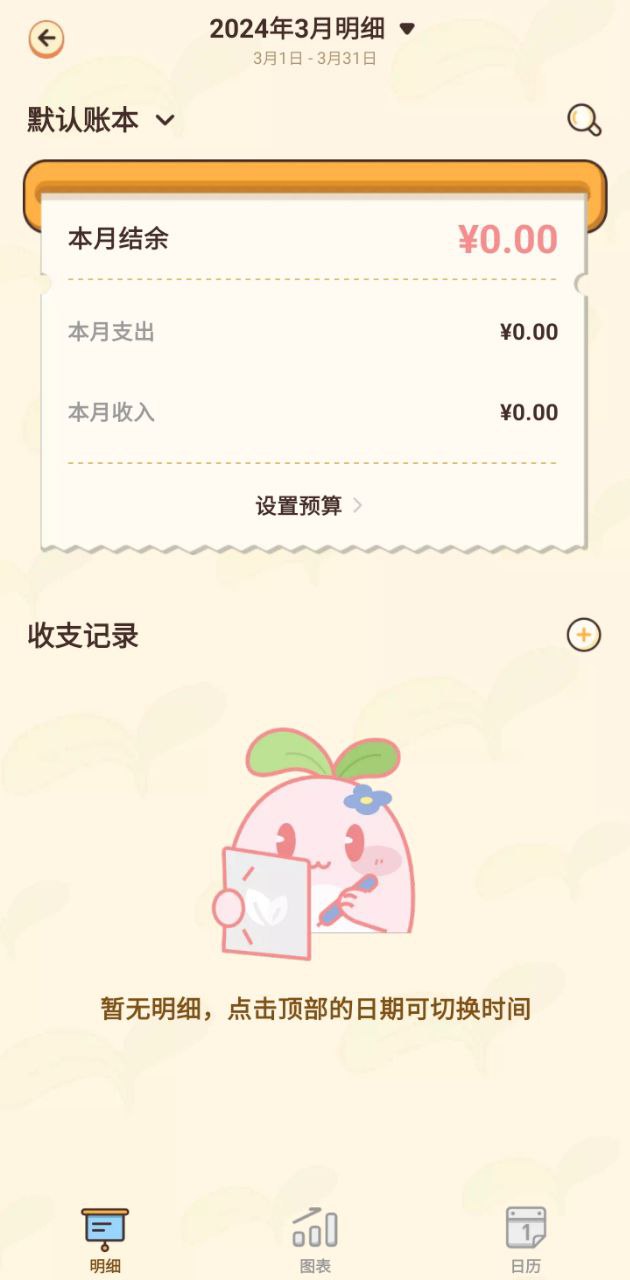The image size is (630, 1280).
Task: Go back using the arrow icon
Action: point(46,39)
